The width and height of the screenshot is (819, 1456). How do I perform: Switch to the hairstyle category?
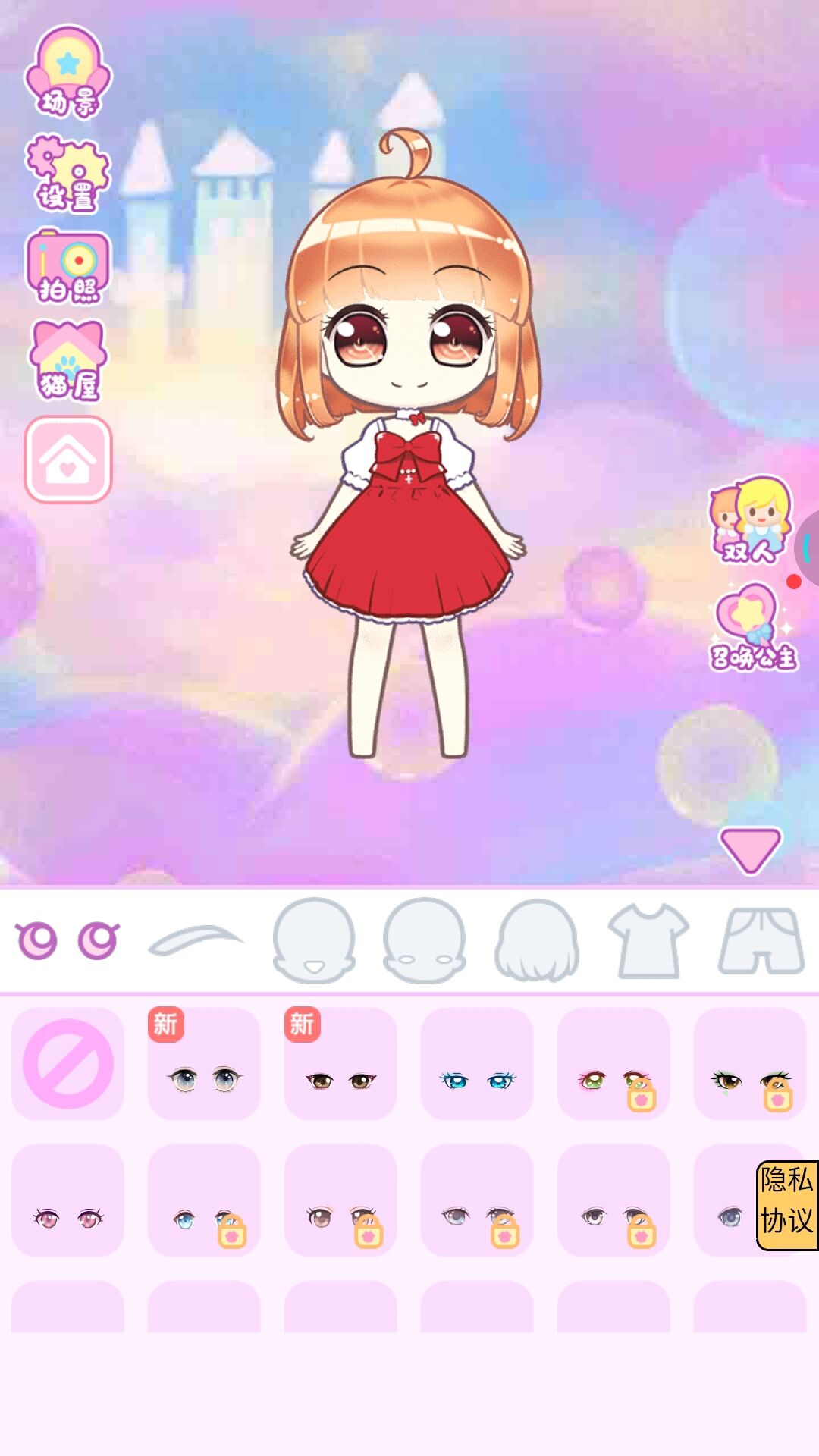point(537,940)
